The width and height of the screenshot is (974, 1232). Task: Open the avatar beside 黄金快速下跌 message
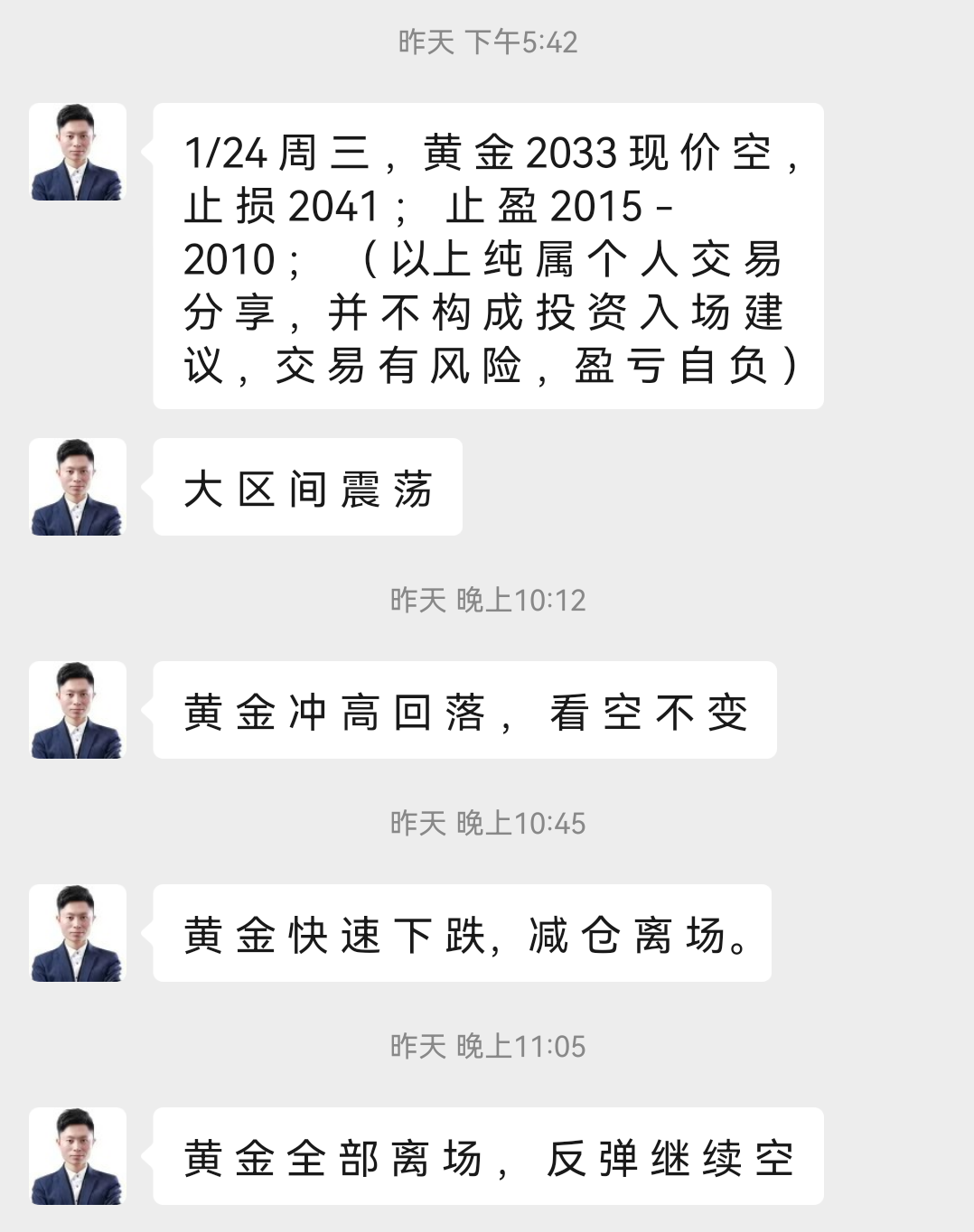[x=78, y=933]
